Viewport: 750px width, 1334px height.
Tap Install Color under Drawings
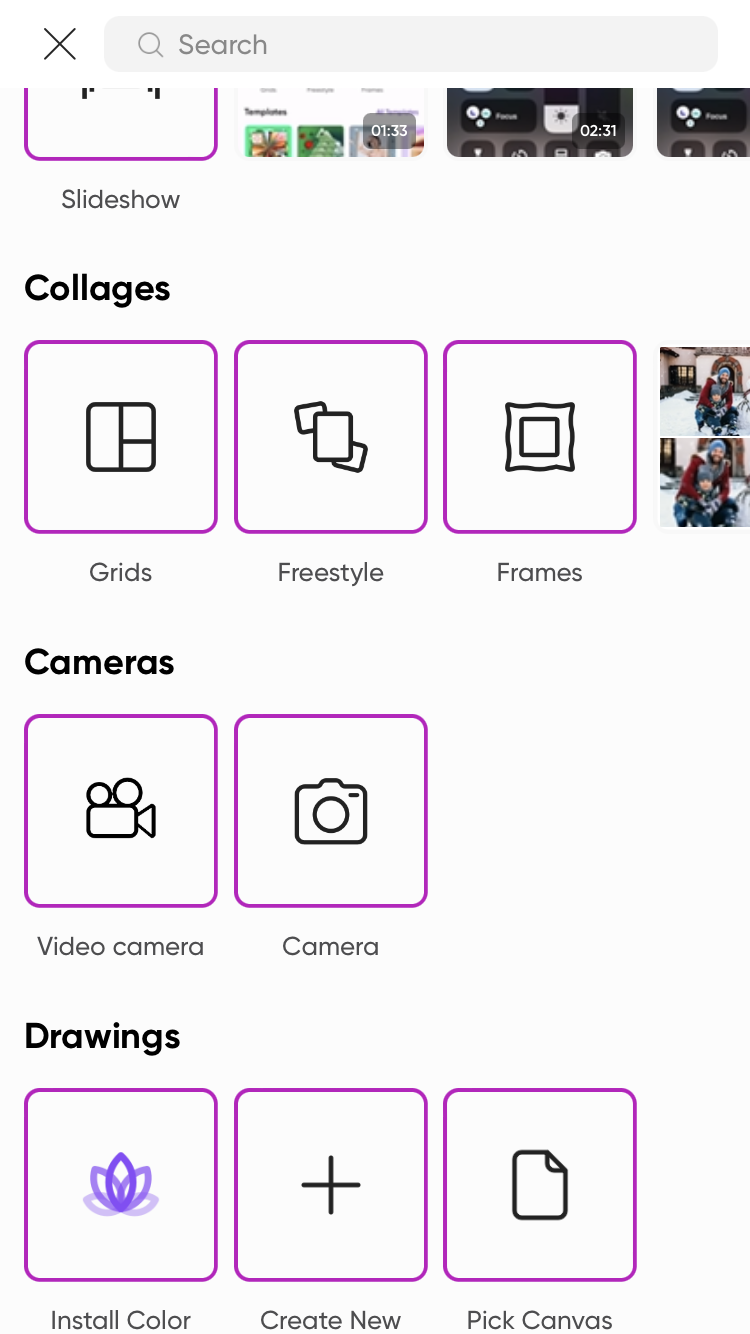click(121, 1184)
